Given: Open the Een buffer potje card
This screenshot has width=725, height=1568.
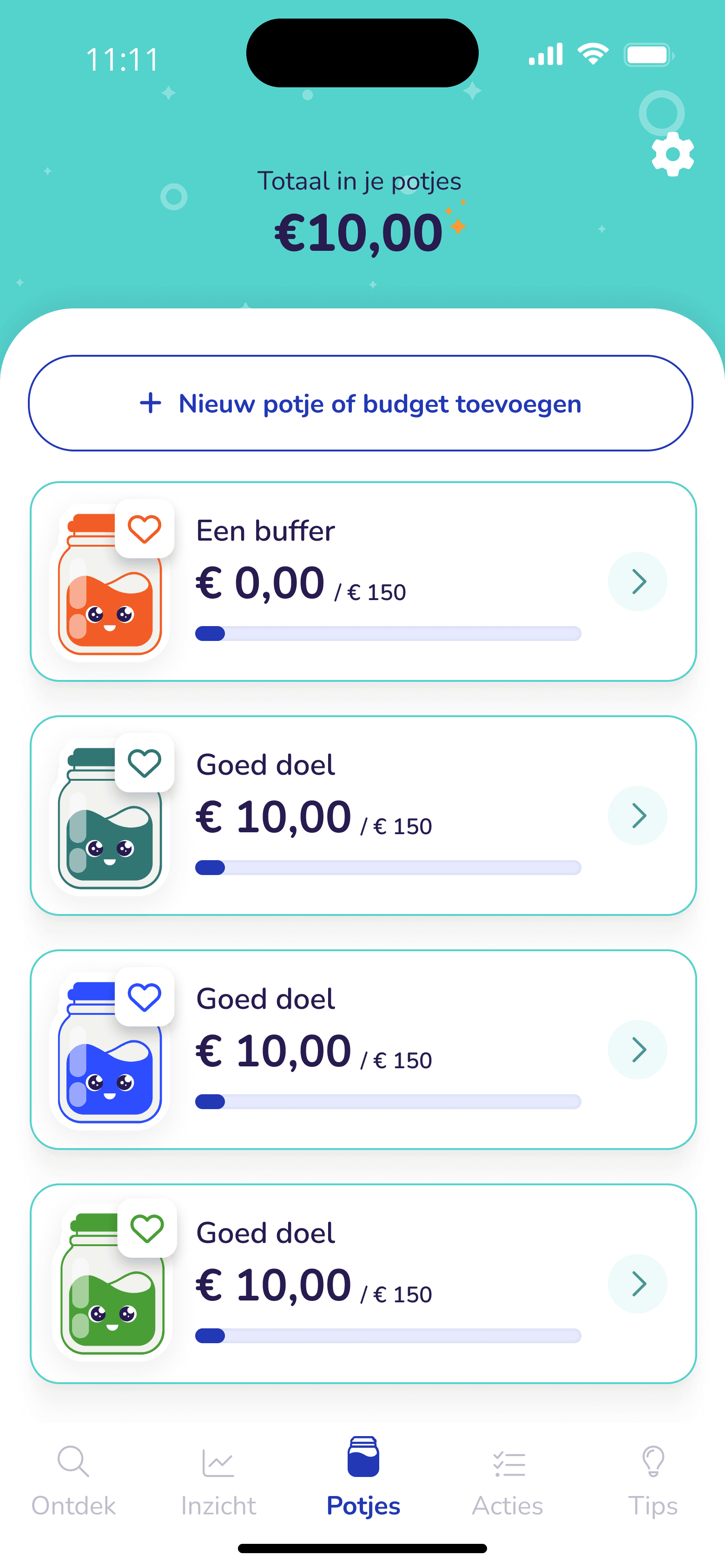Looking at the screenshot, I should click(637, 581).
